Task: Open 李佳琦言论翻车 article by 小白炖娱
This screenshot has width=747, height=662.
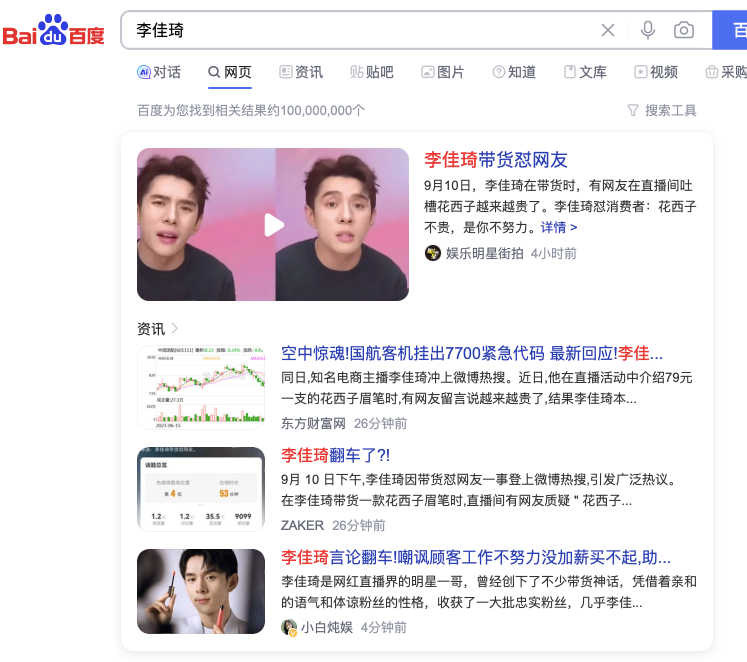Action: [x=476, y=557]
